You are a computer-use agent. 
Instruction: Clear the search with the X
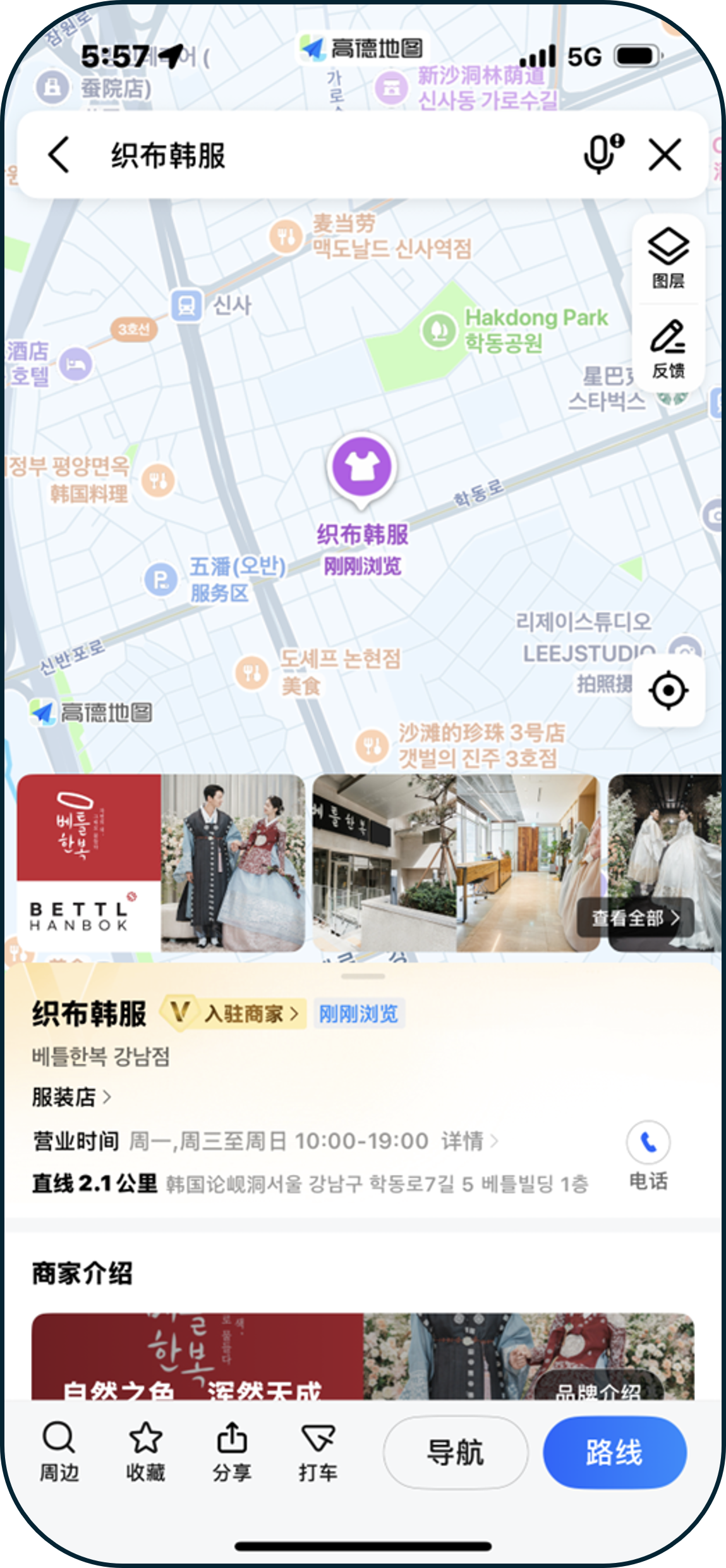point(665,155)
